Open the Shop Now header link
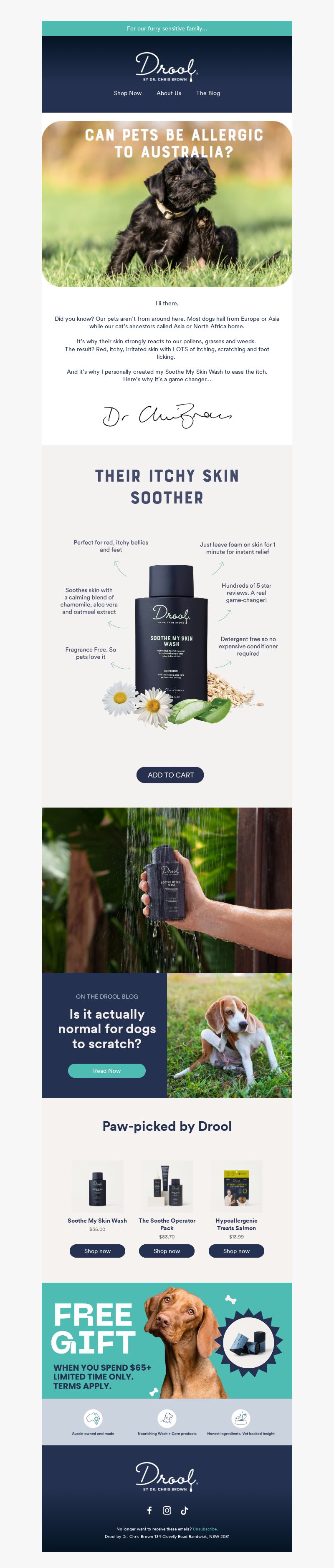 click(x=127, y=93)
